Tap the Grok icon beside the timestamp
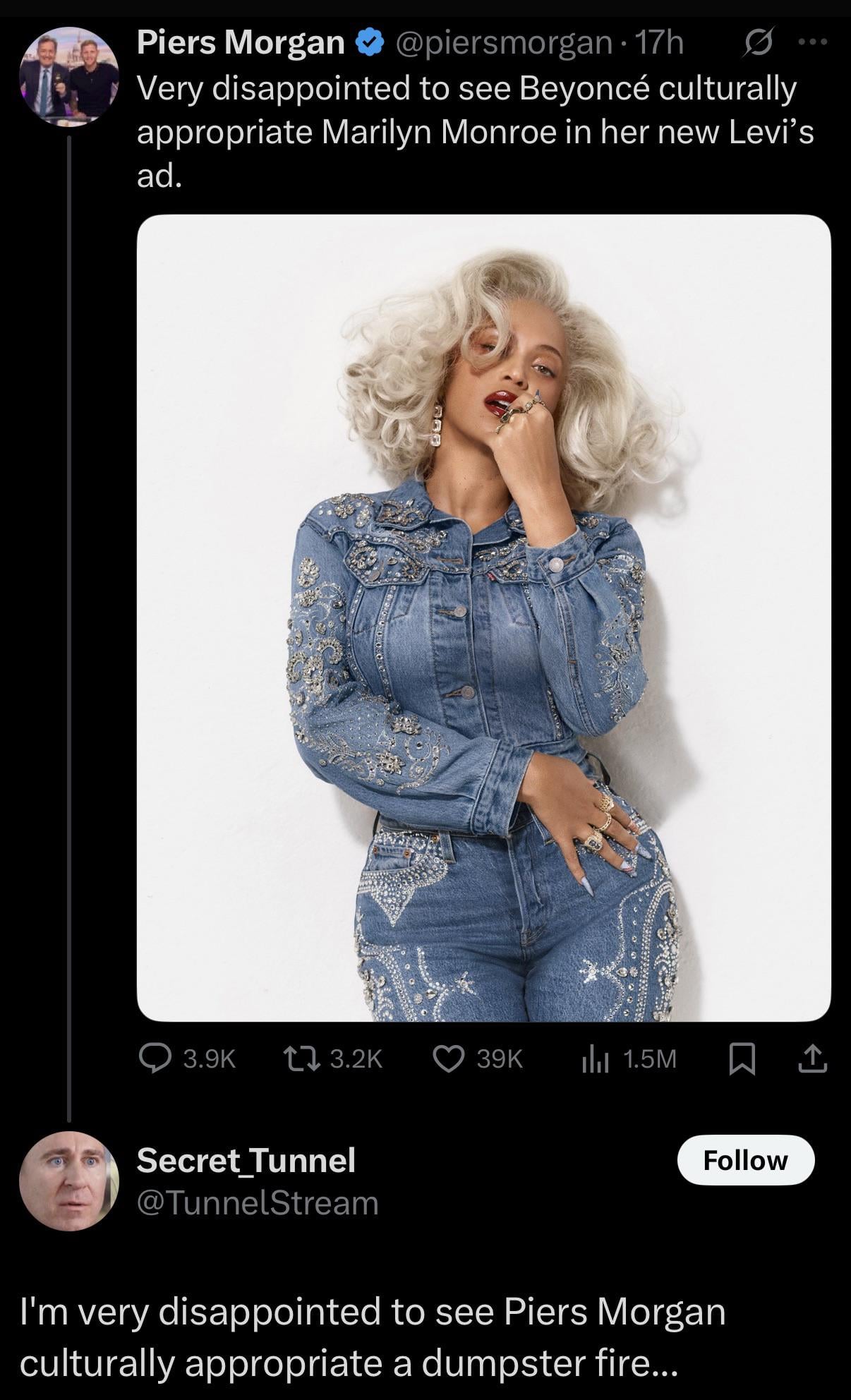851x1400 pixels. pos(759,42)
